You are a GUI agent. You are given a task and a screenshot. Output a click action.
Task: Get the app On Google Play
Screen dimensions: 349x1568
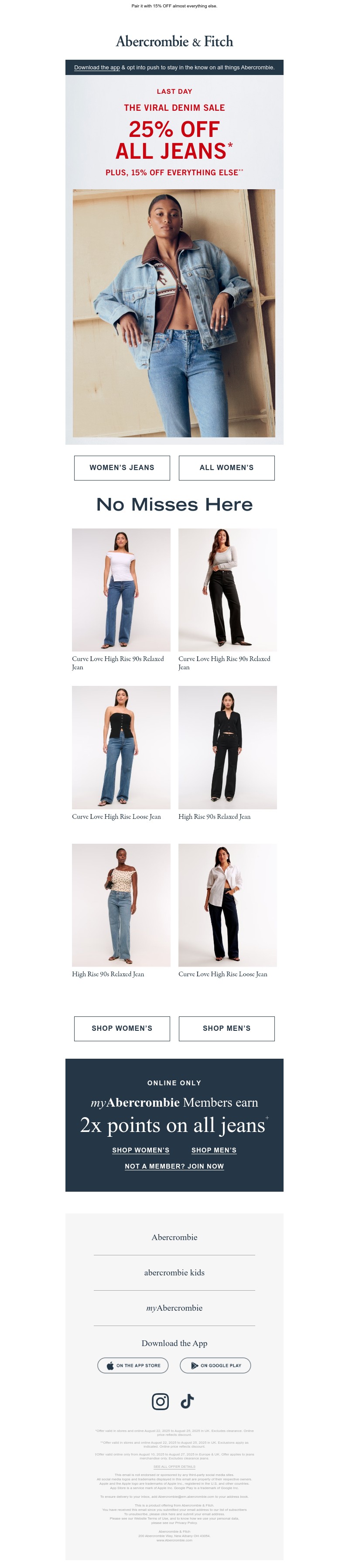pos(215,1365)
